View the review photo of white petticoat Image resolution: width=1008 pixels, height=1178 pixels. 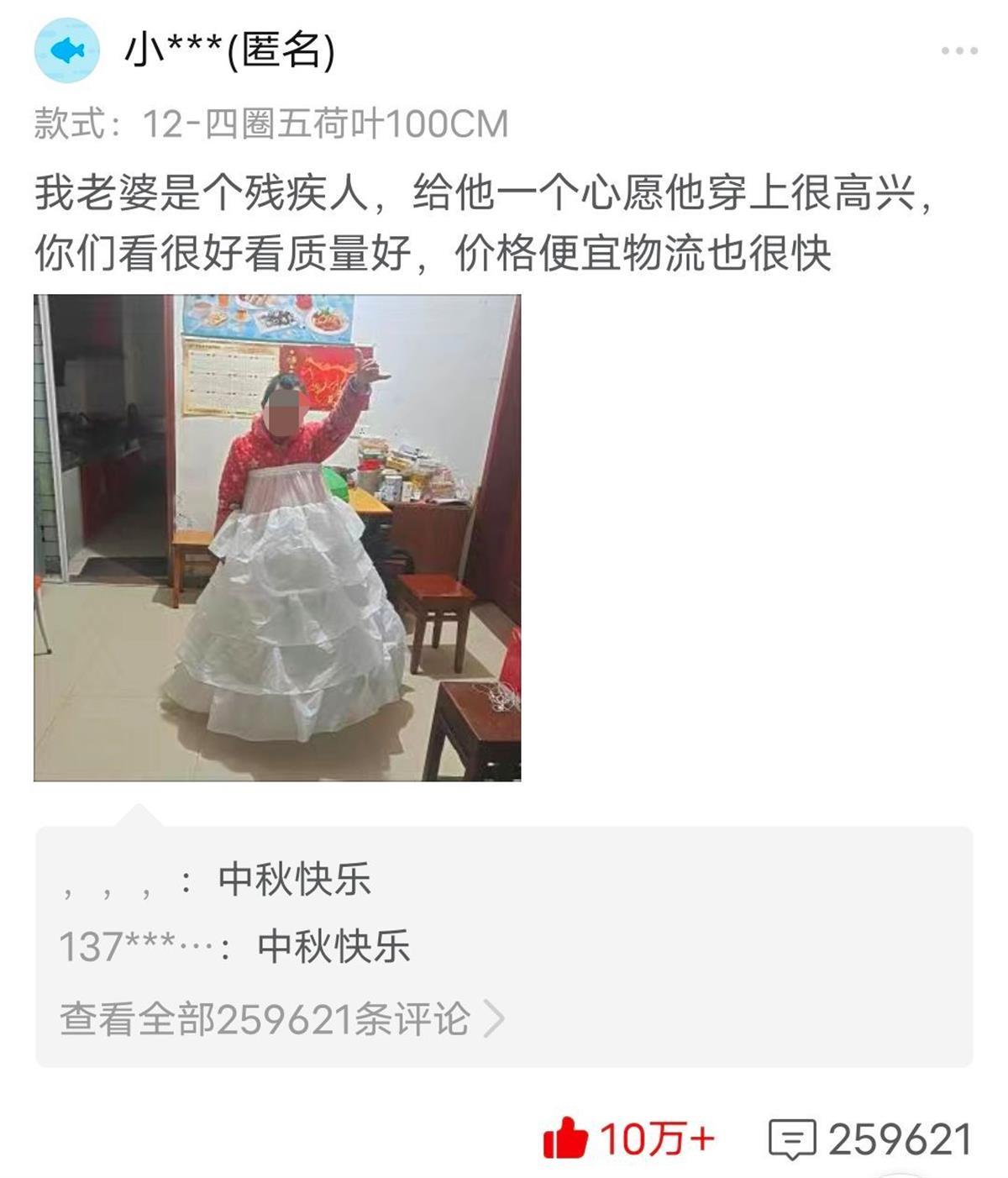(277, 538)
